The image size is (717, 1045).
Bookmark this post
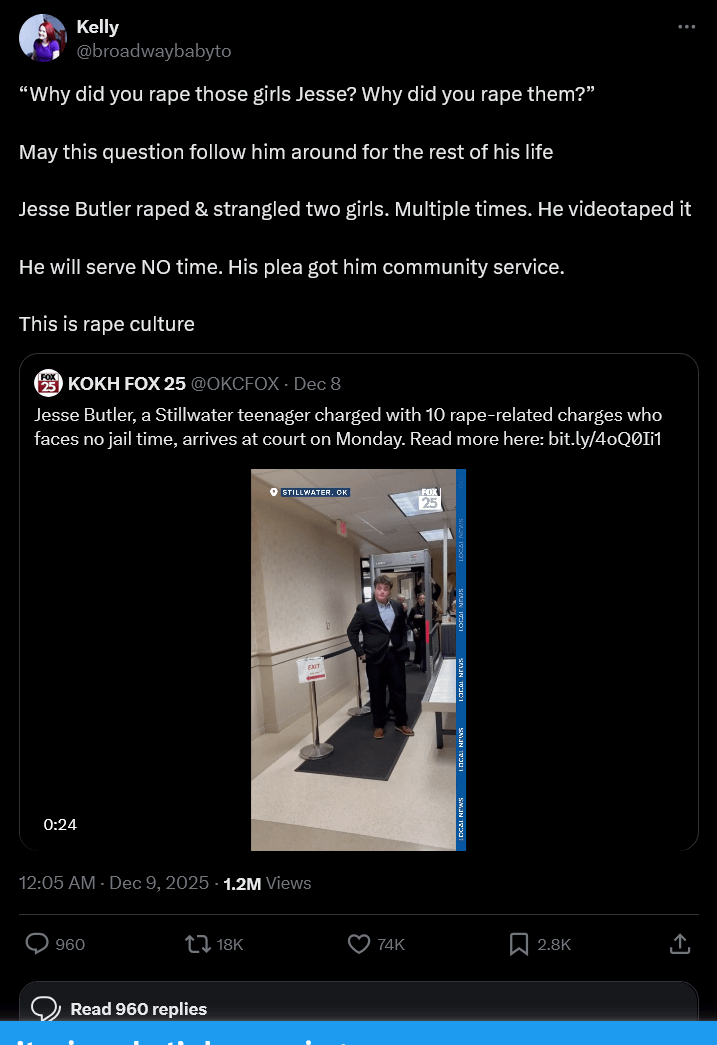(x=519, y=943)
